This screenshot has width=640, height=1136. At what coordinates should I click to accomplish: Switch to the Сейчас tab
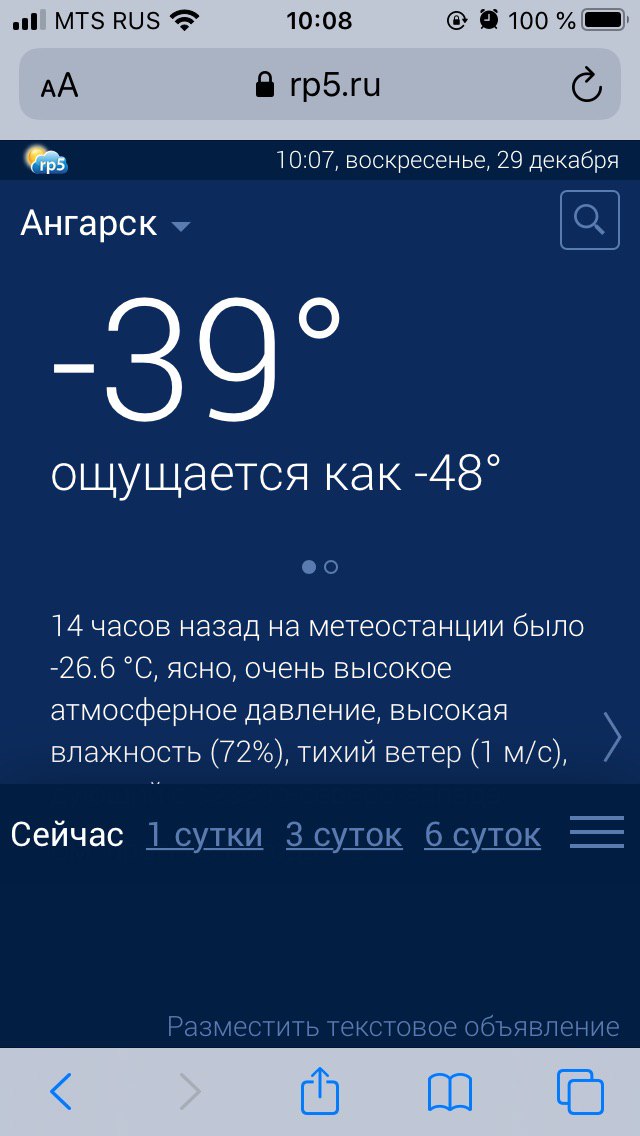tap(67, 835)
